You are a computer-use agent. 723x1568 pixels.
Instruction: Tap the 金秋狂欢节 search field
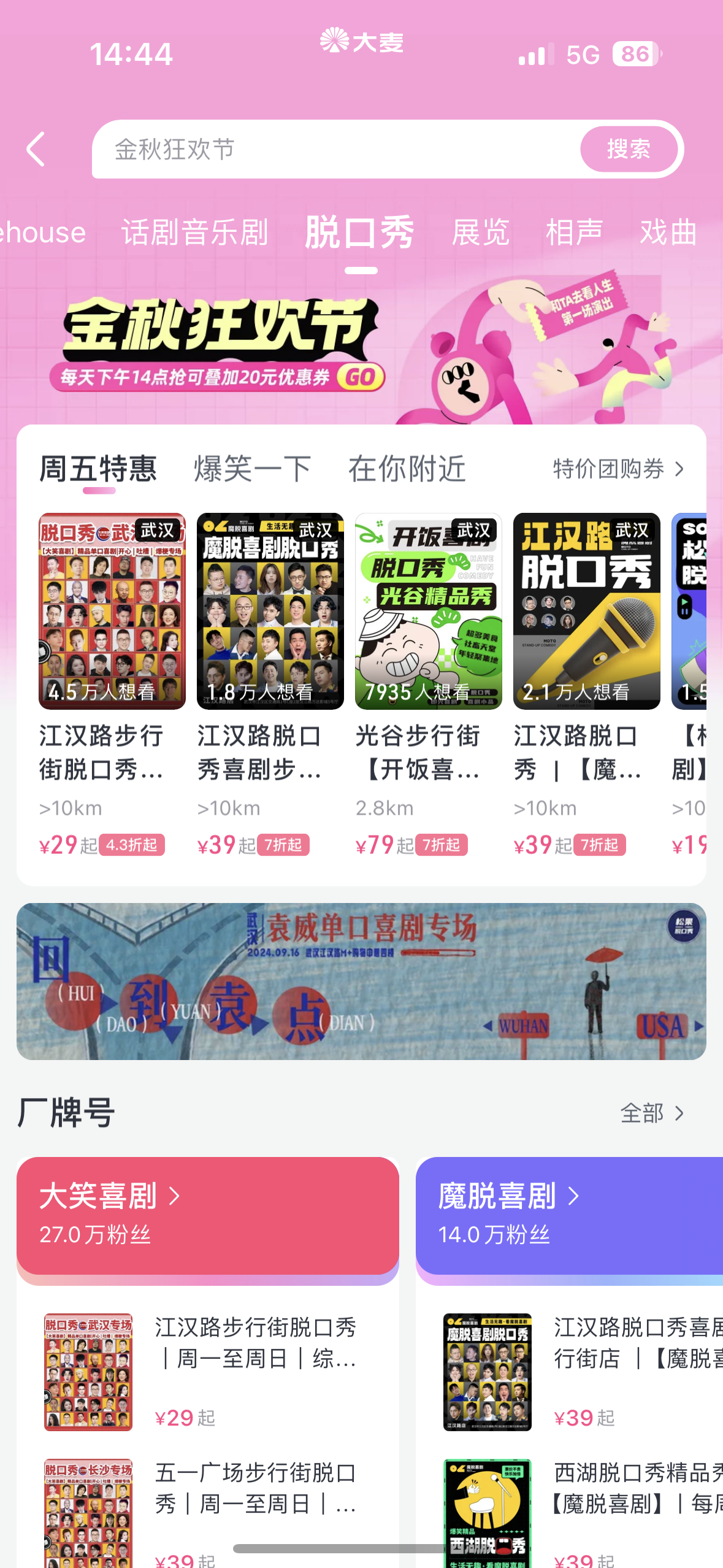pos(337,149)
